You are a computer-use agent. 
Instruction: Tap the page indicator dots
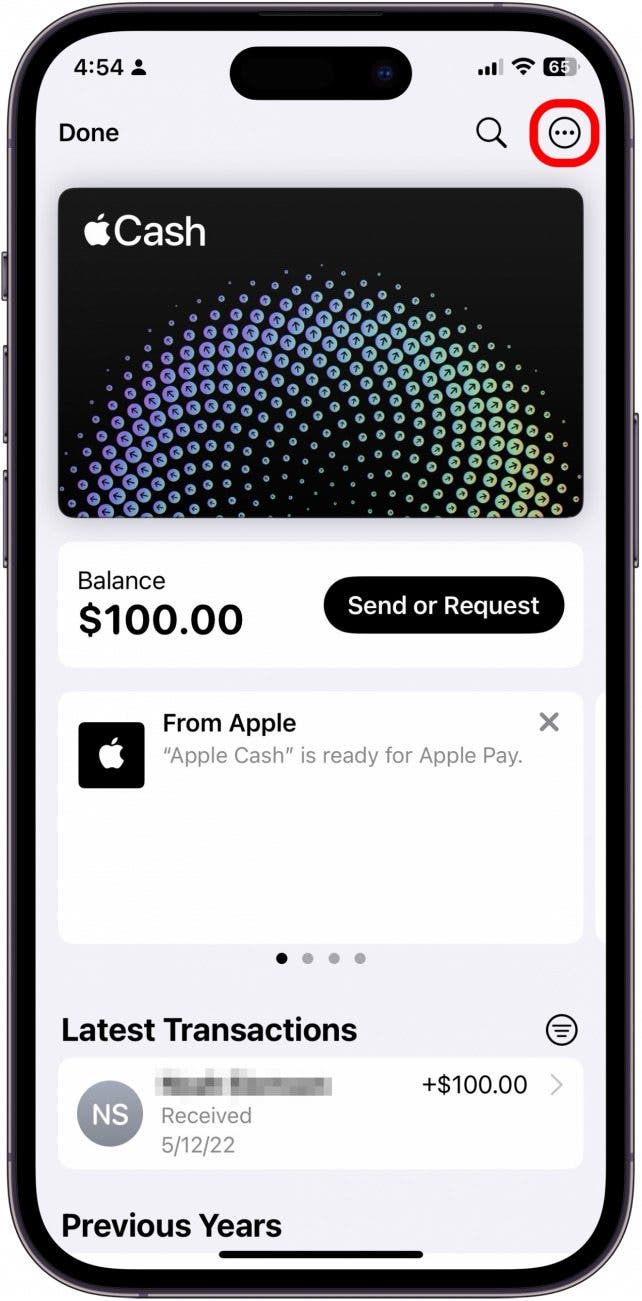320,958
